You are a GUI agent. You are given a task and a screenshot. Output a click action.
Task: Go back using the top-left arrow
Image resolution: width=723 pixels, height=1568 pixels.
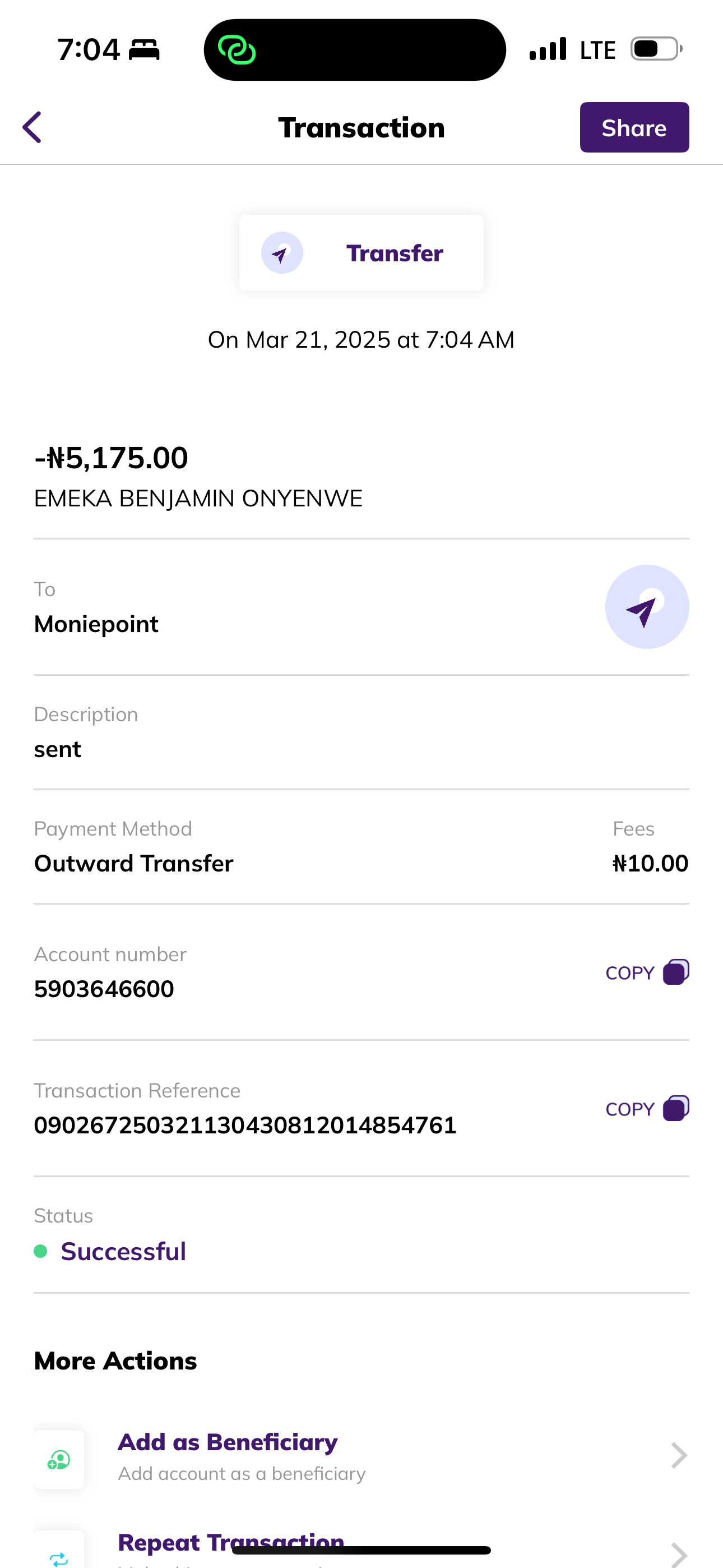33,127
